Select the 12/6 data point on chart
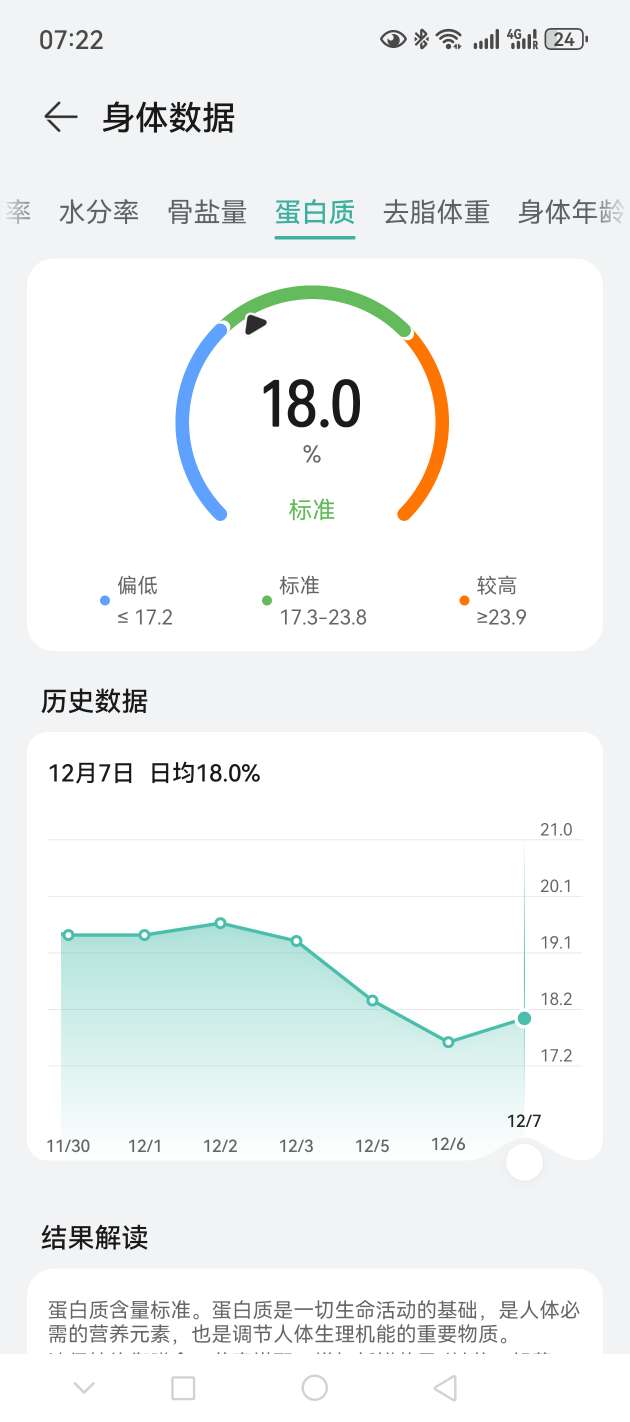630x1422 pixels. 448,1042
